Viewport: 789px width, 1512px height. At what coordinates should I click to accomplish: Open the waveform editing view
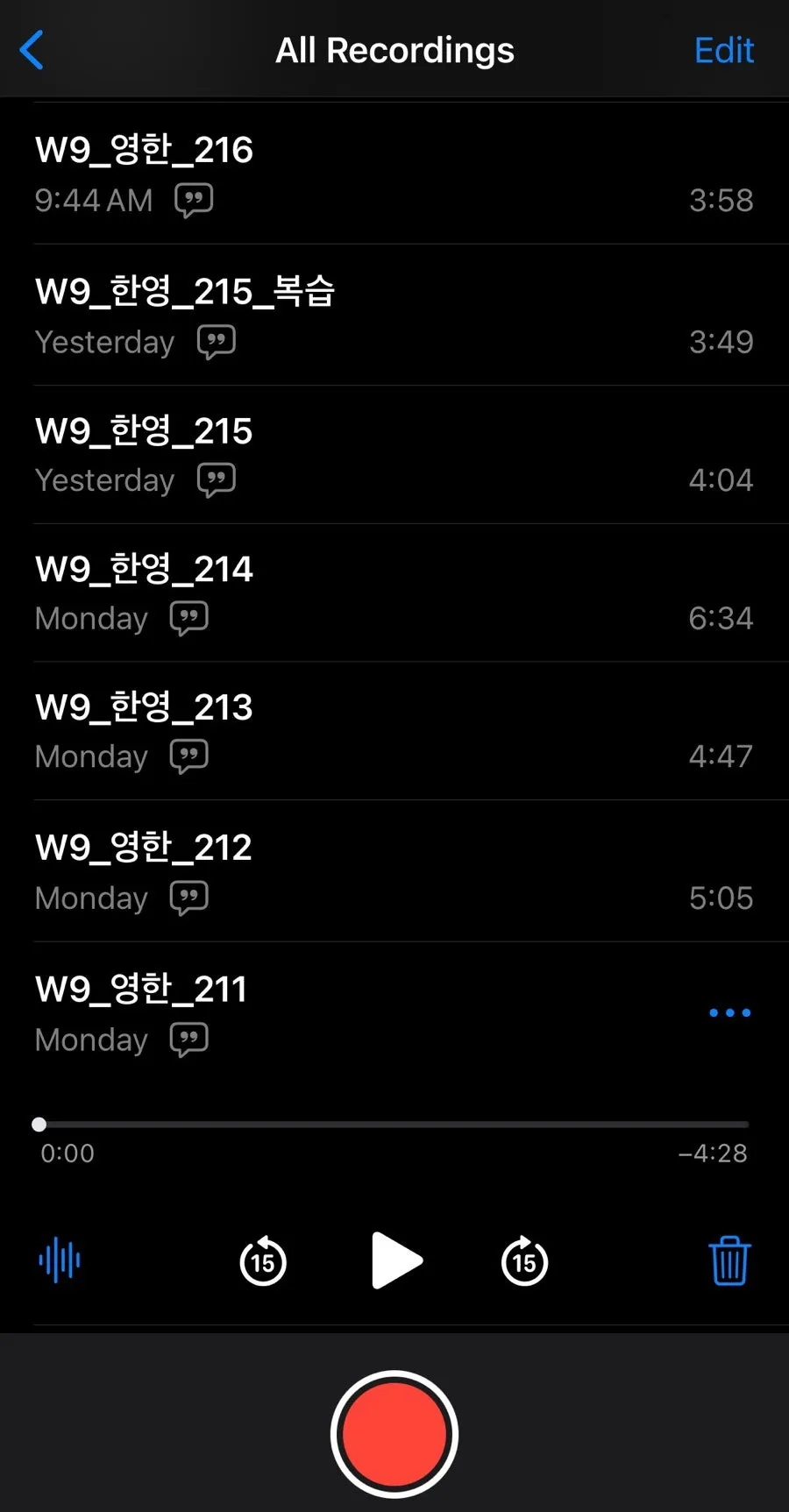(x=60, y=1260)
